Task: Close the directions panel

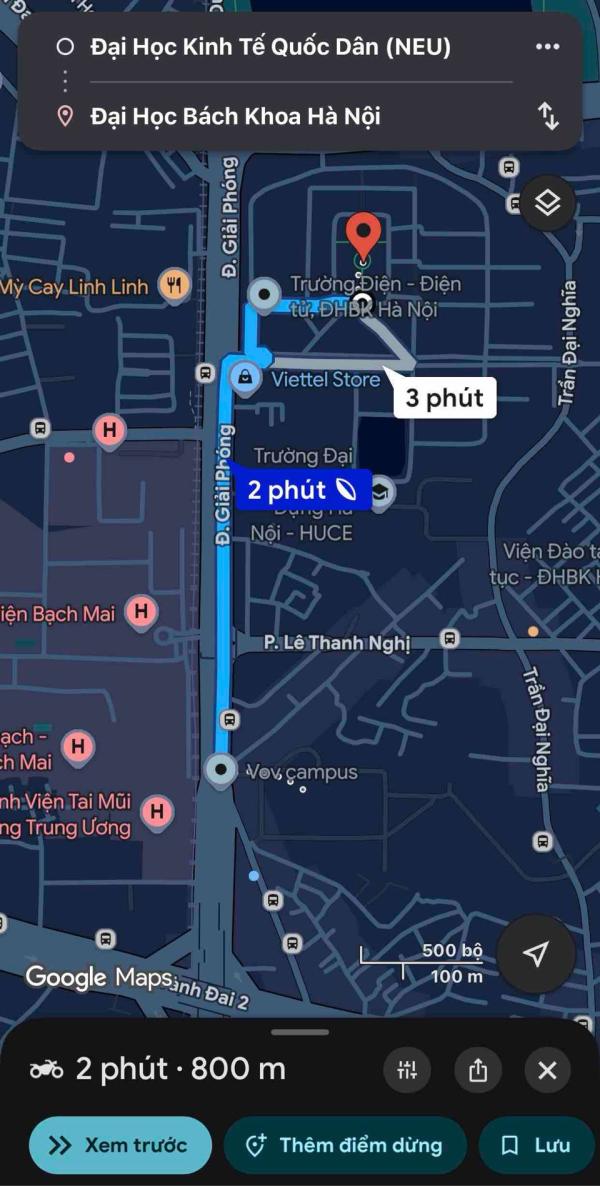Action: pos(547,1070)
